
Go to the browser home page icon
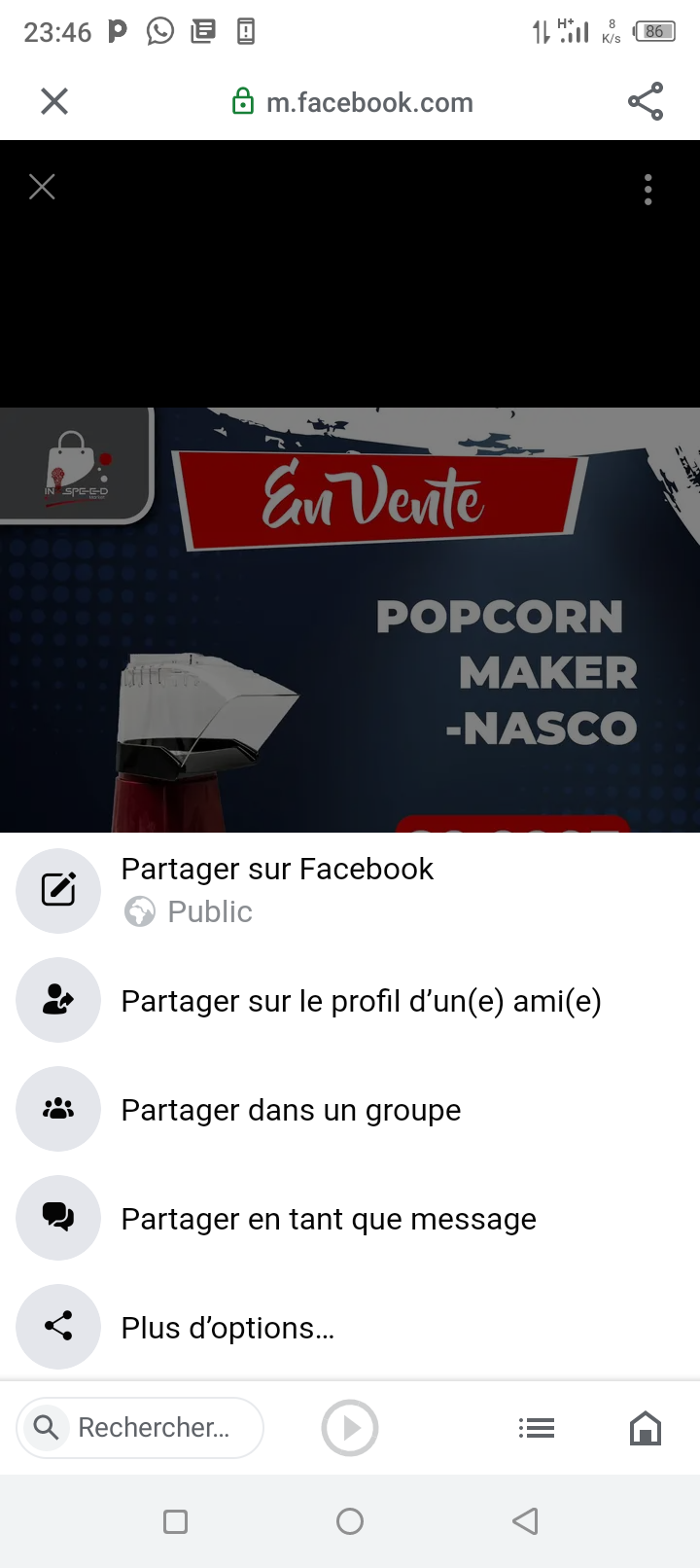pyautogui.click(x=646, y=1428)
